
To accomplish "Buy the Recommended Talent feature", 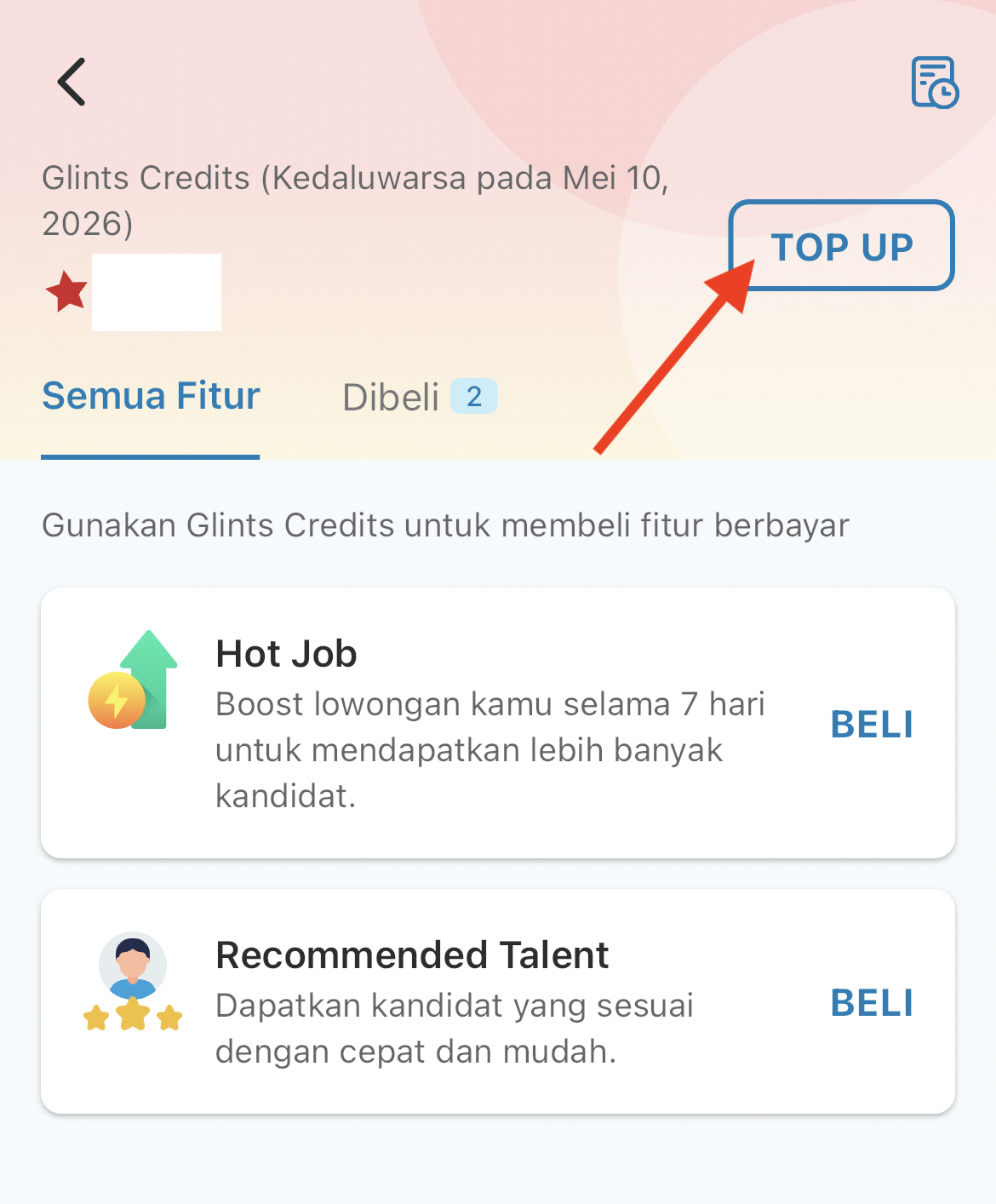I will coord(871,1003).
